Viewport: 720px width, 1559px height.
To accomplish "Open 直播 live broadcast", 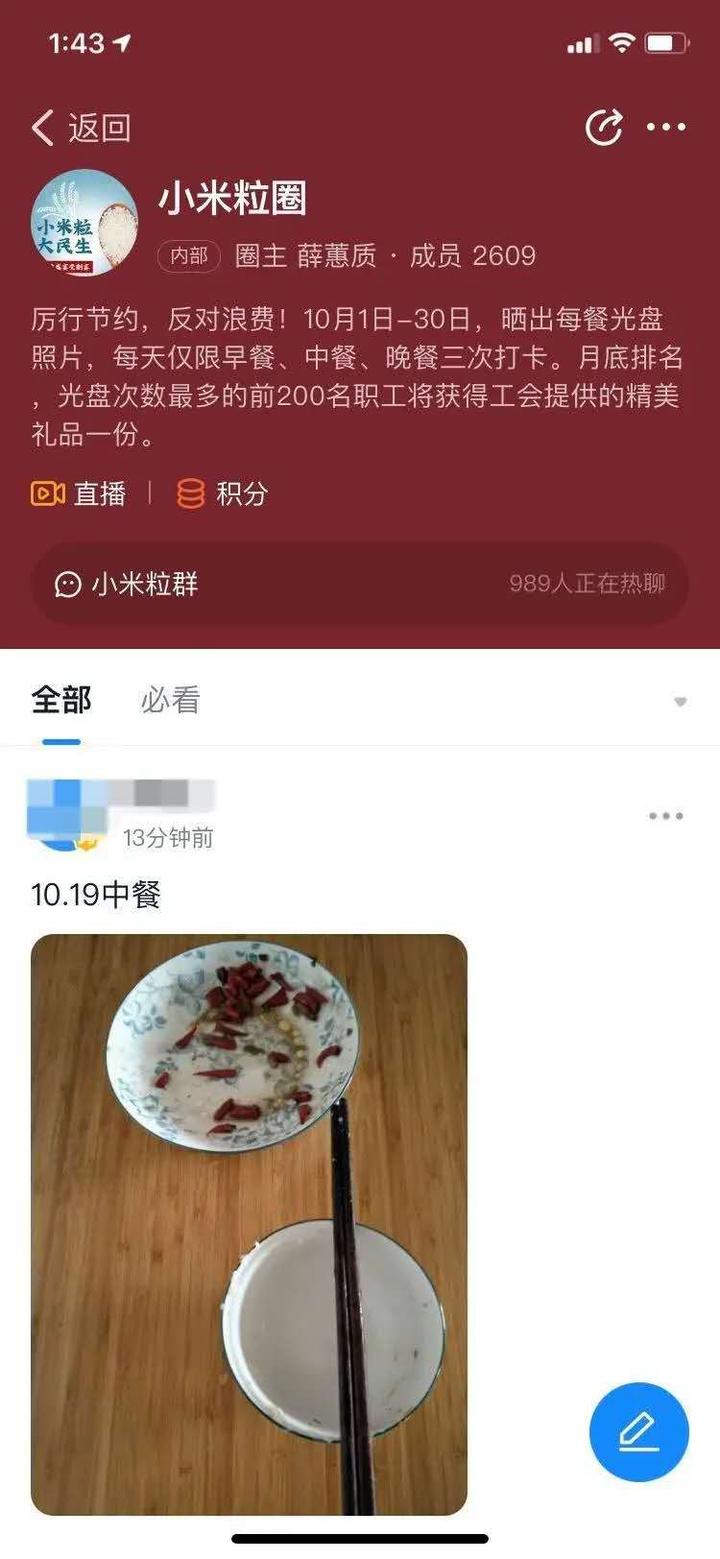I will click(79, 493).
